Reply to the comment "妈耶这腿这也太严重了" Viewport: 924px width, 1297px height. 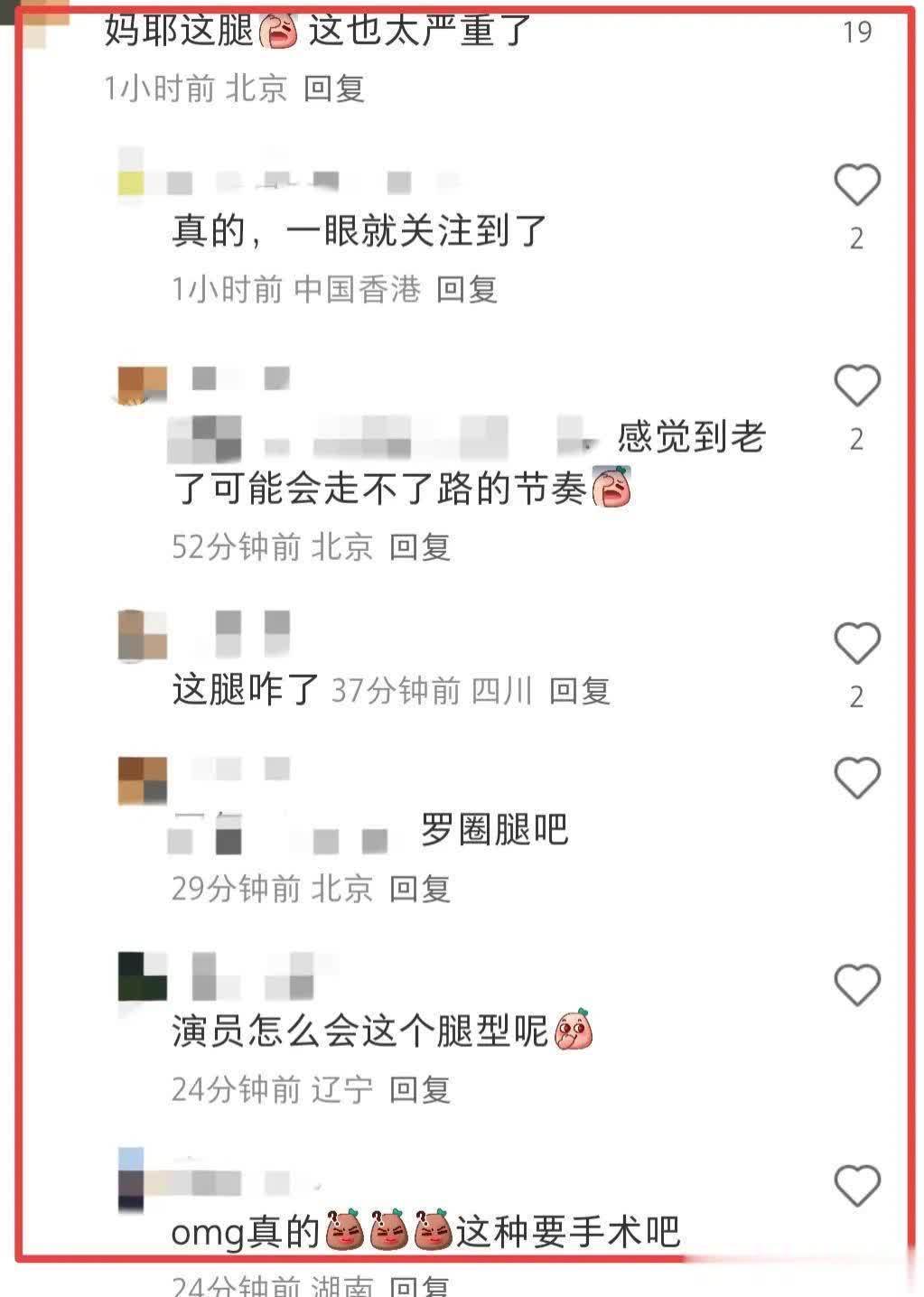(x=333, y=89)
